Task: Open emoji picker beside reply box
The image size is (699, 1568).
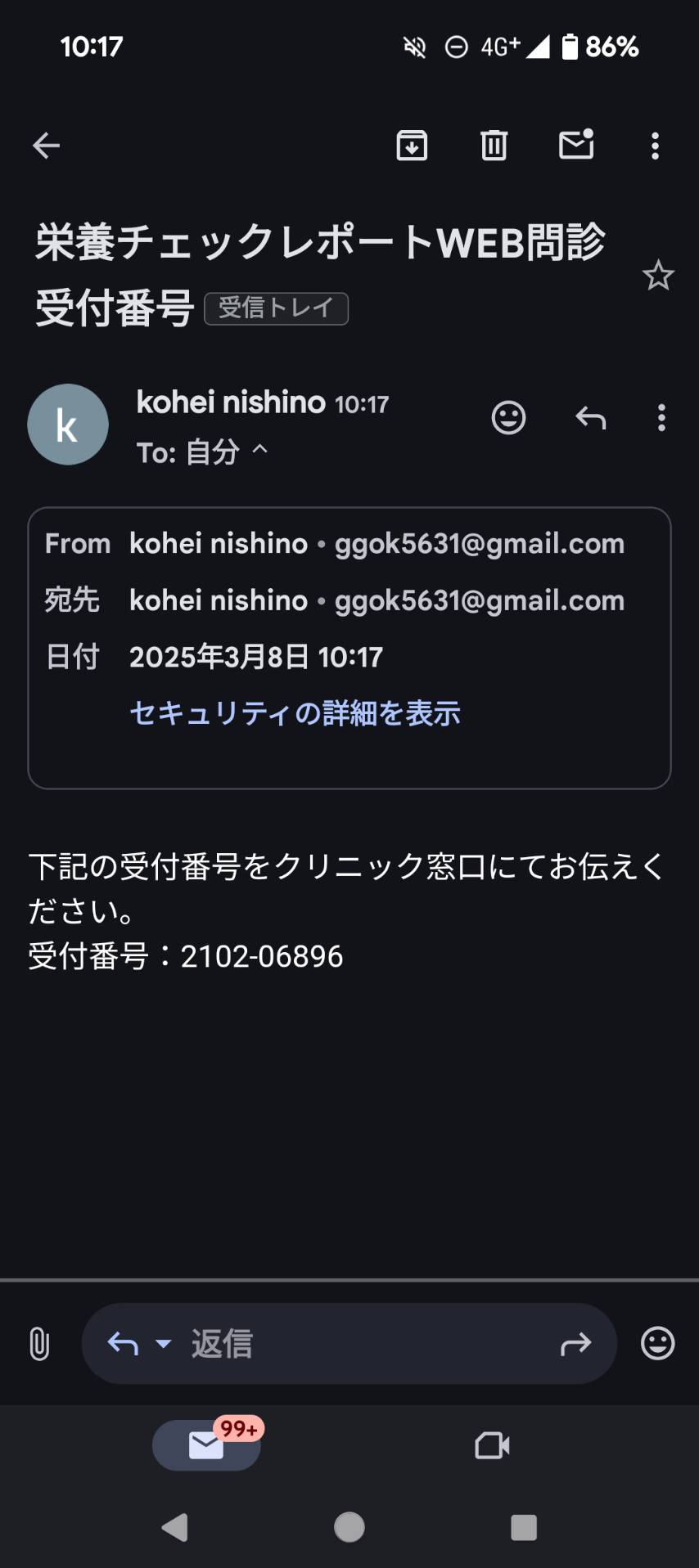Action: [657, 1343]
